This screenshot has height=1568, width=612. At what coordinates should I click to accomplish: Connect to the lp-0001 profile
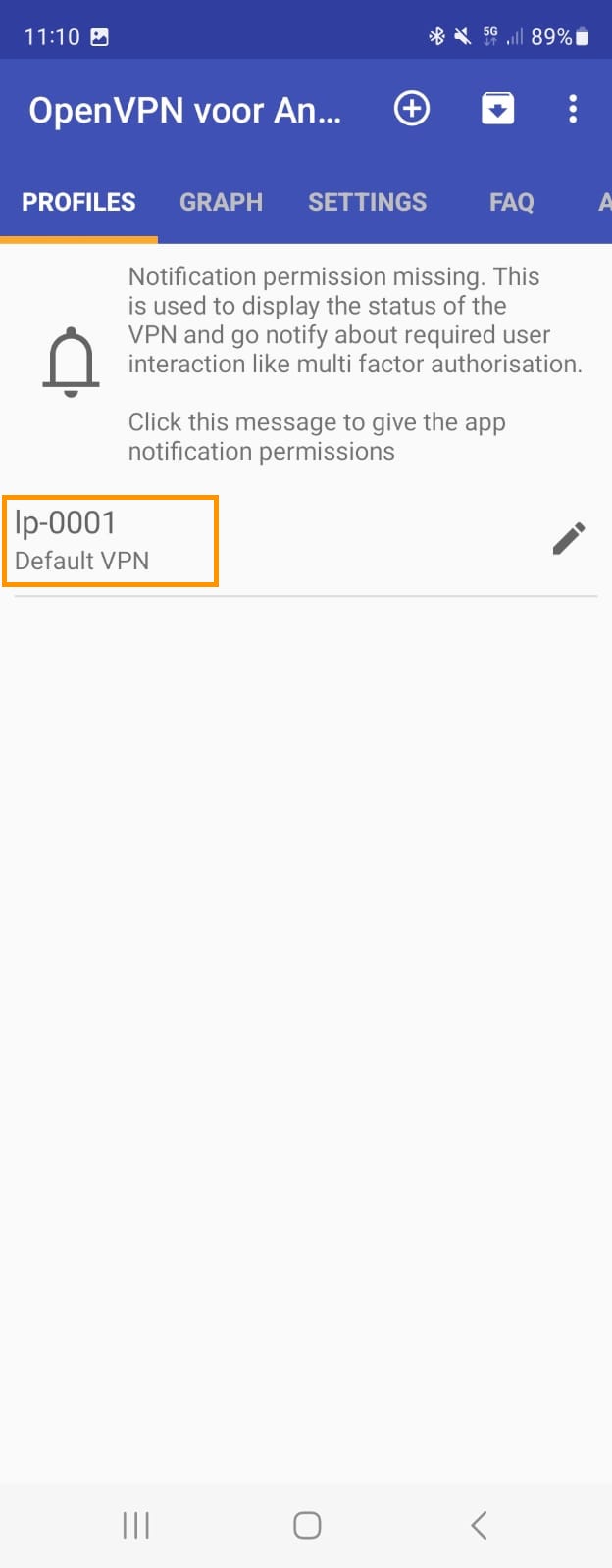click(110, 541)
